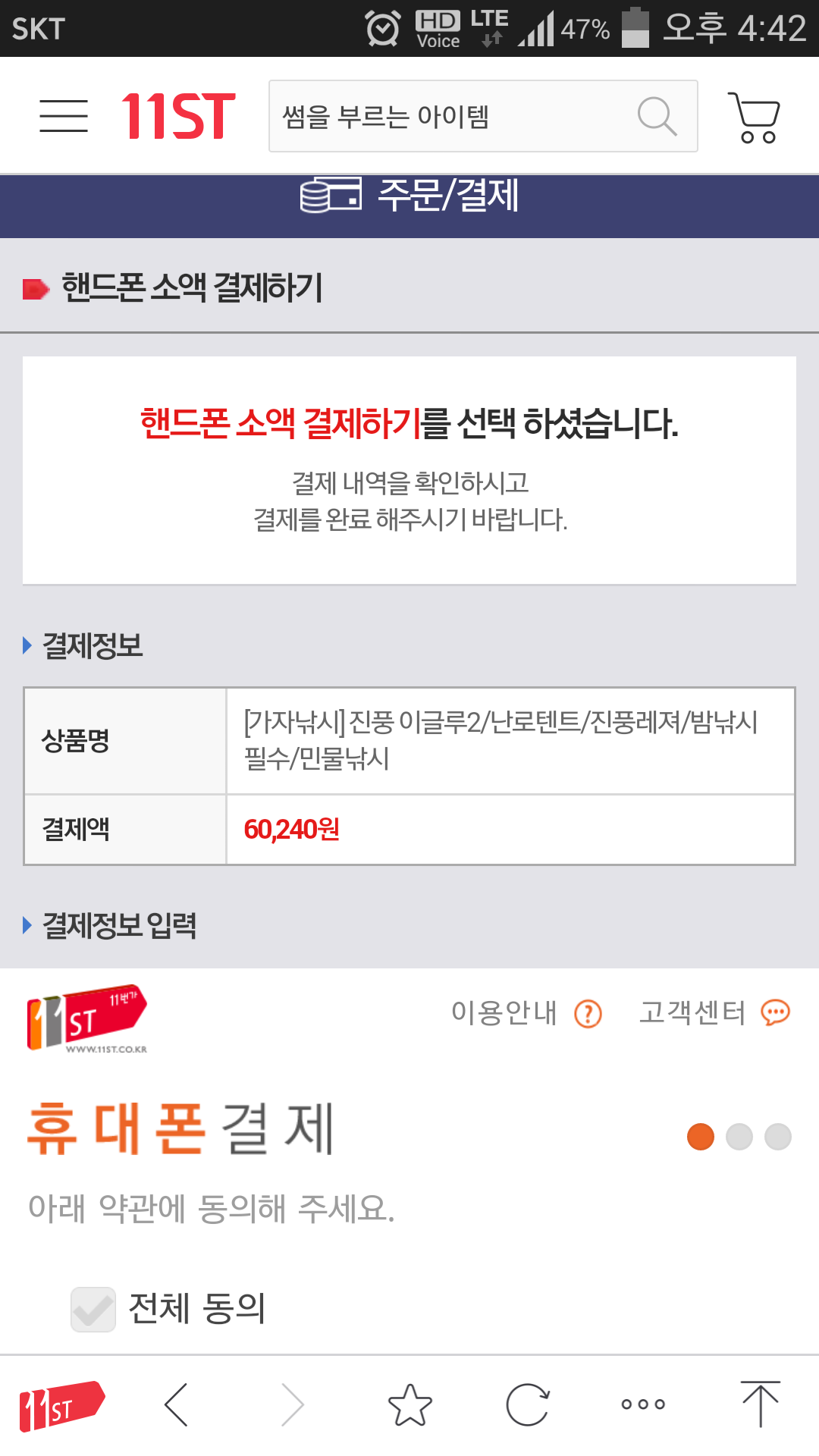Jump to top of page

tap(761, 1404)
